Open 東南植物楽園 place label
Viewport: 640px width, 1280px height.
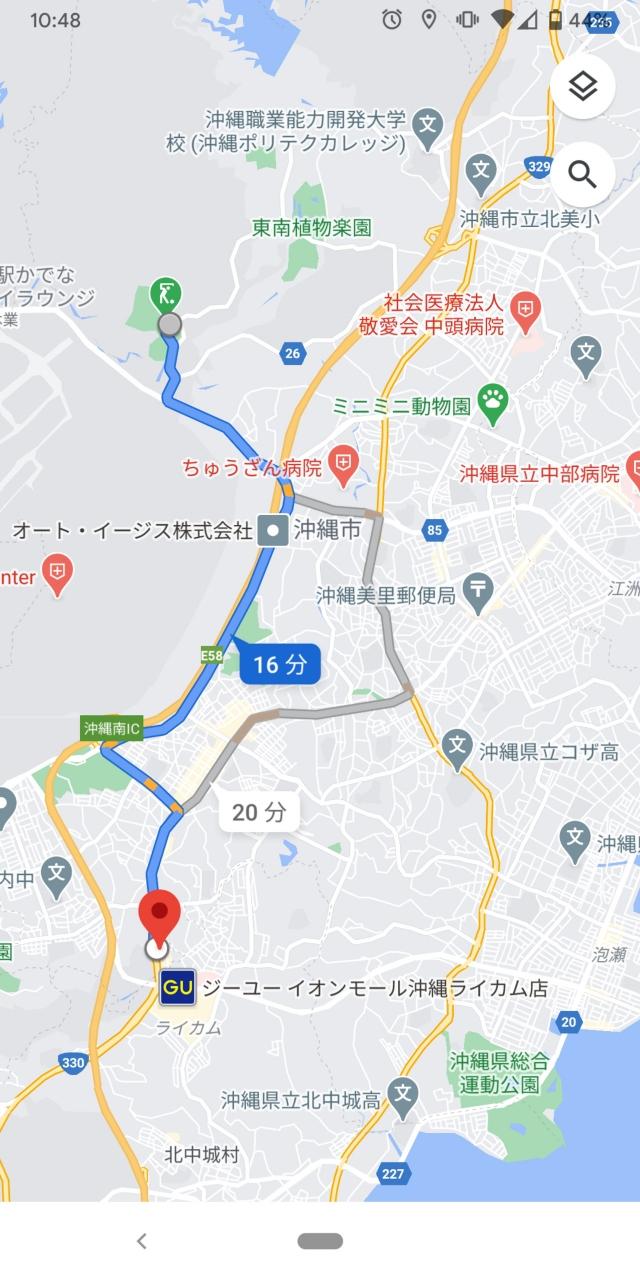(x=311, y=228)
